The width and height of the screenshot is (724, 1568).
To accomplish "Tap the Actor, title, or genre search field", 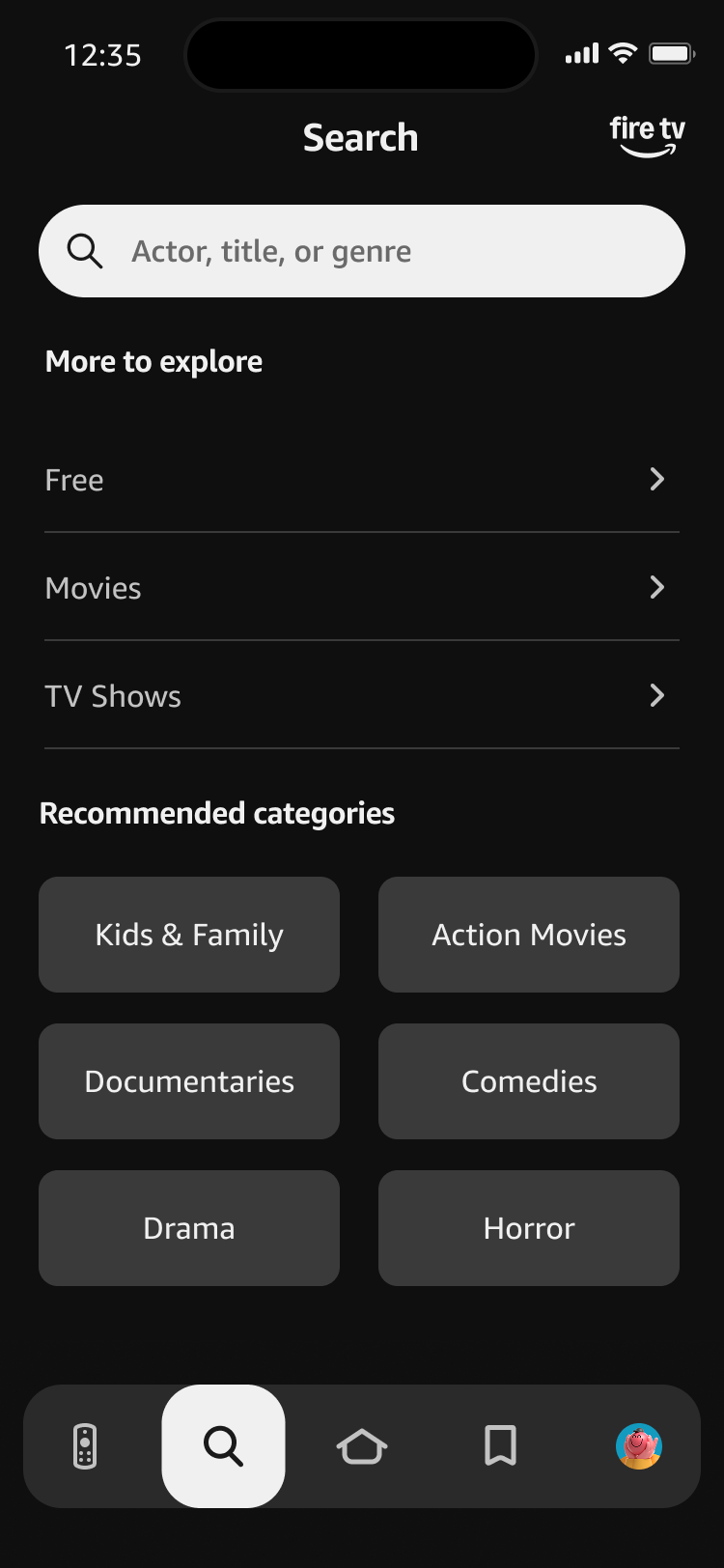I will [x=362, y=251].
